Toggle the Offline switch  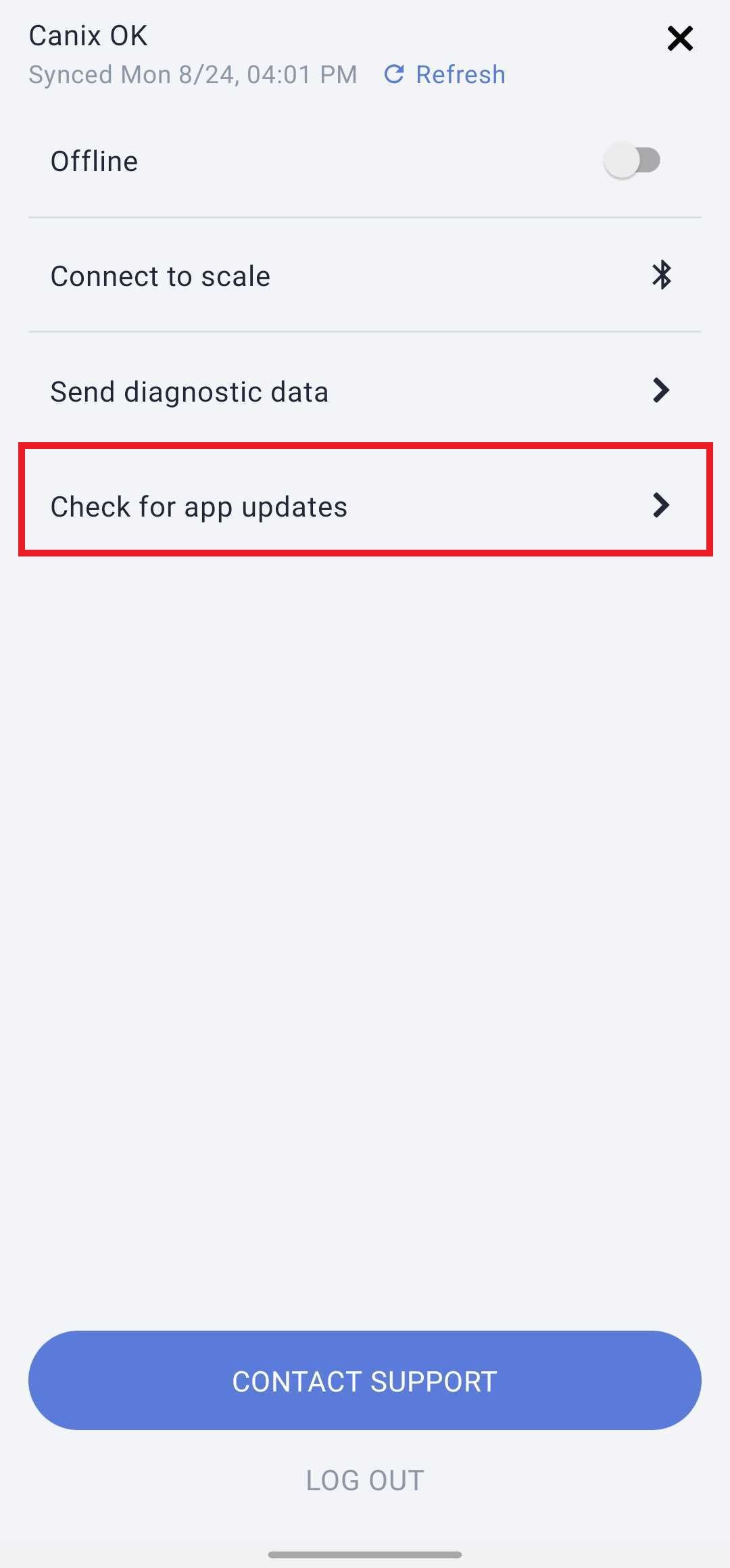click(632, 161)
